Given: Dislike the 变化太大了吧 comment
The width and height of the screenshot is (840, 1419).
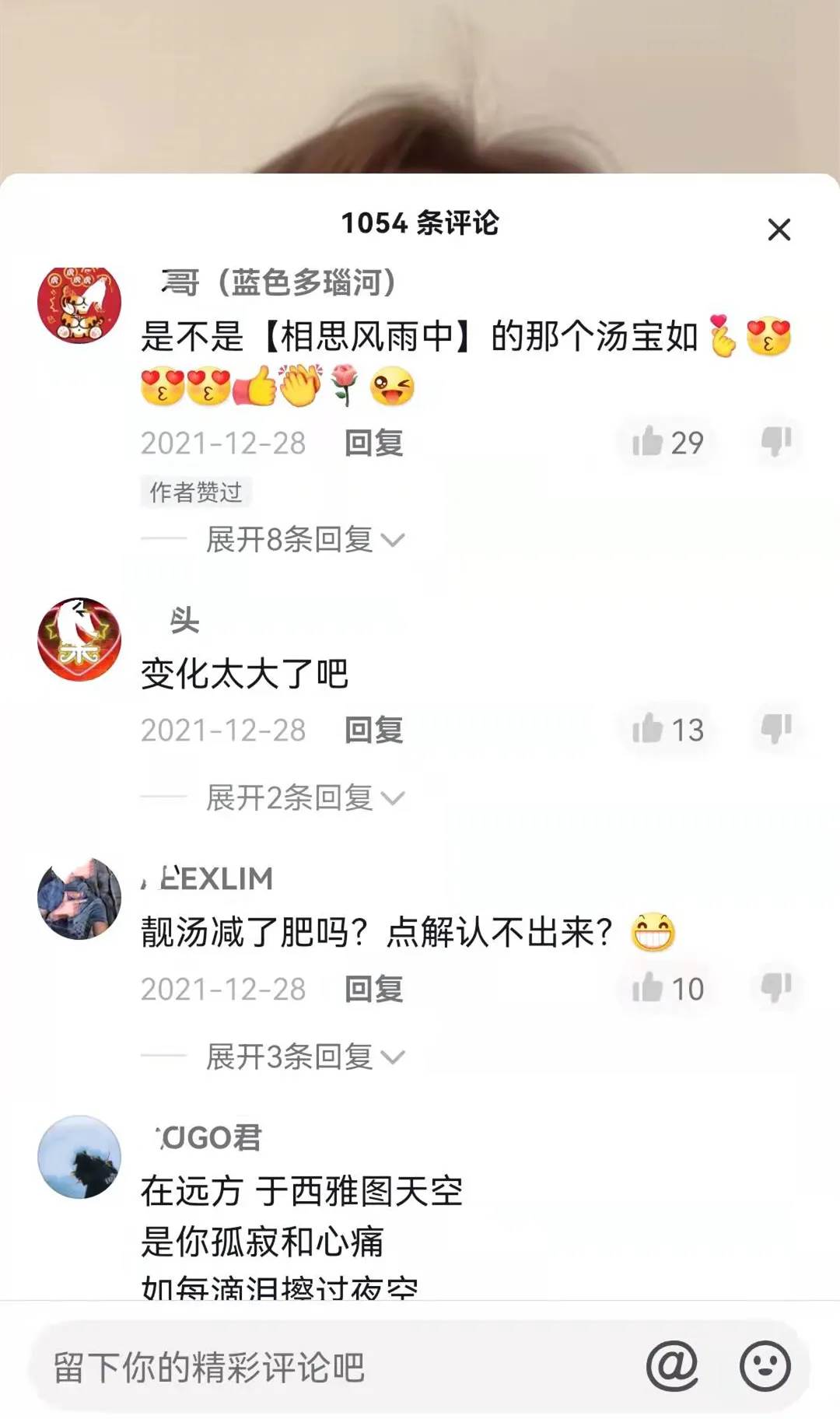Looking at the screenshot, I should pos(775,729).
